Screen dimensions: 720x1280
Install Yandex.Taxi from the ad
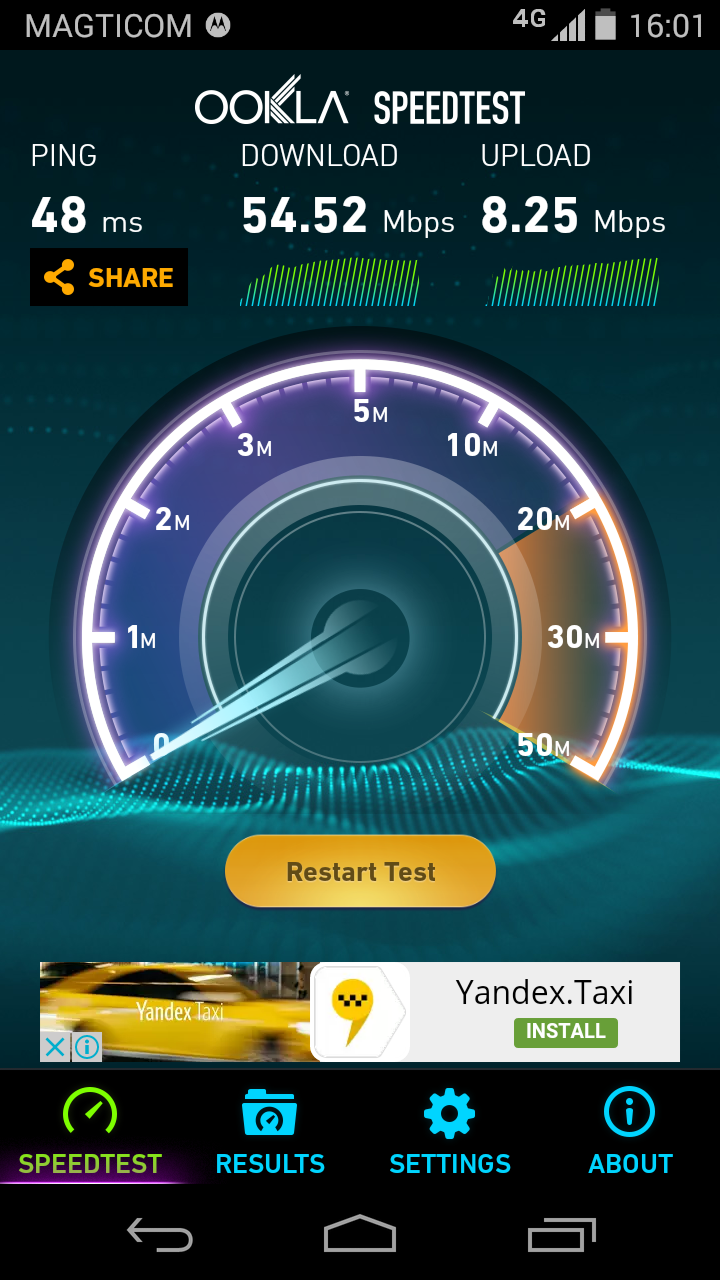[565, 1031]
